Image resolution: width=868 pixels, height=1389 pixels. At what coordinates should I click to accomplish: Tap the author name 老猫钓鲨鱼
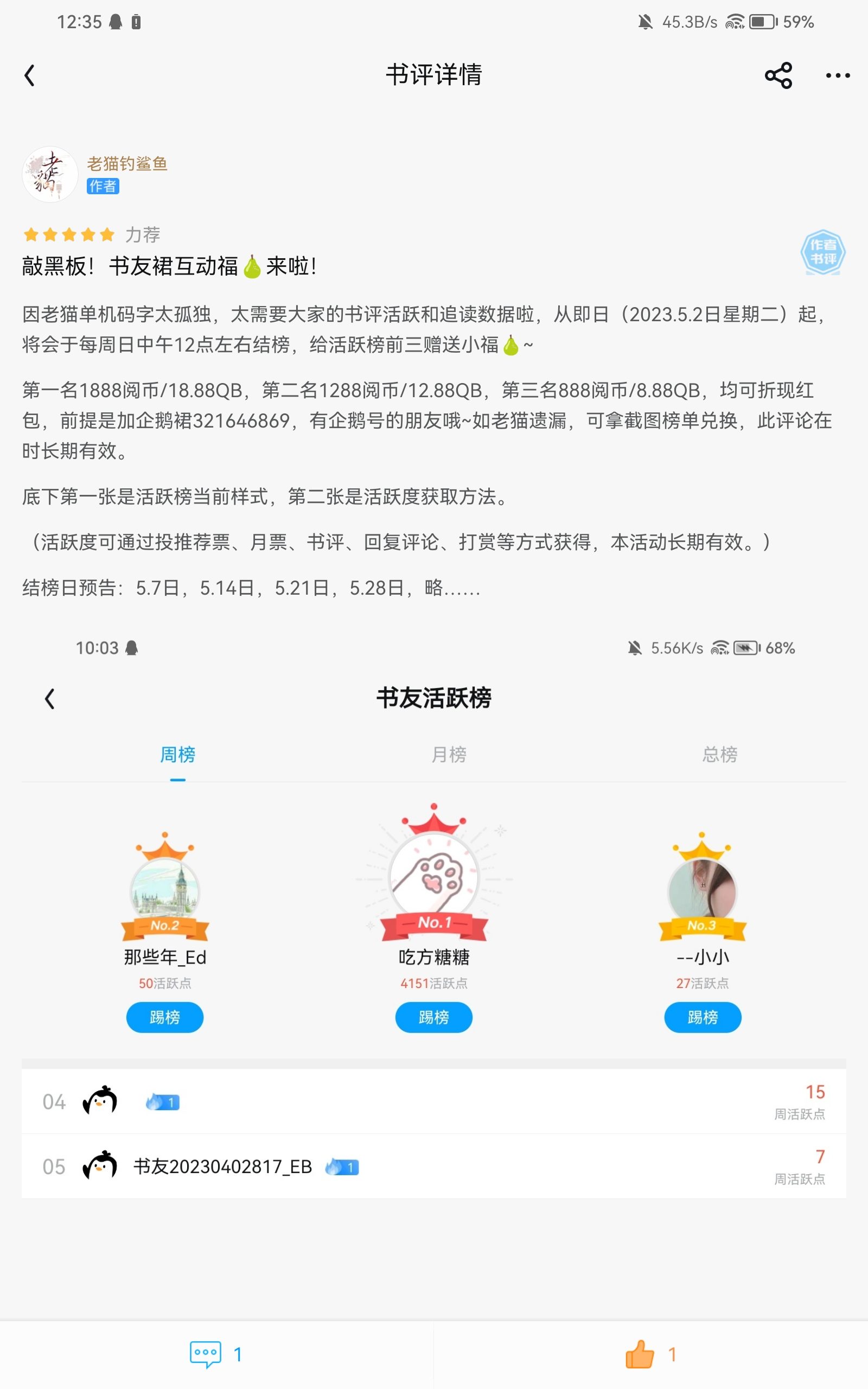[127, 163]
